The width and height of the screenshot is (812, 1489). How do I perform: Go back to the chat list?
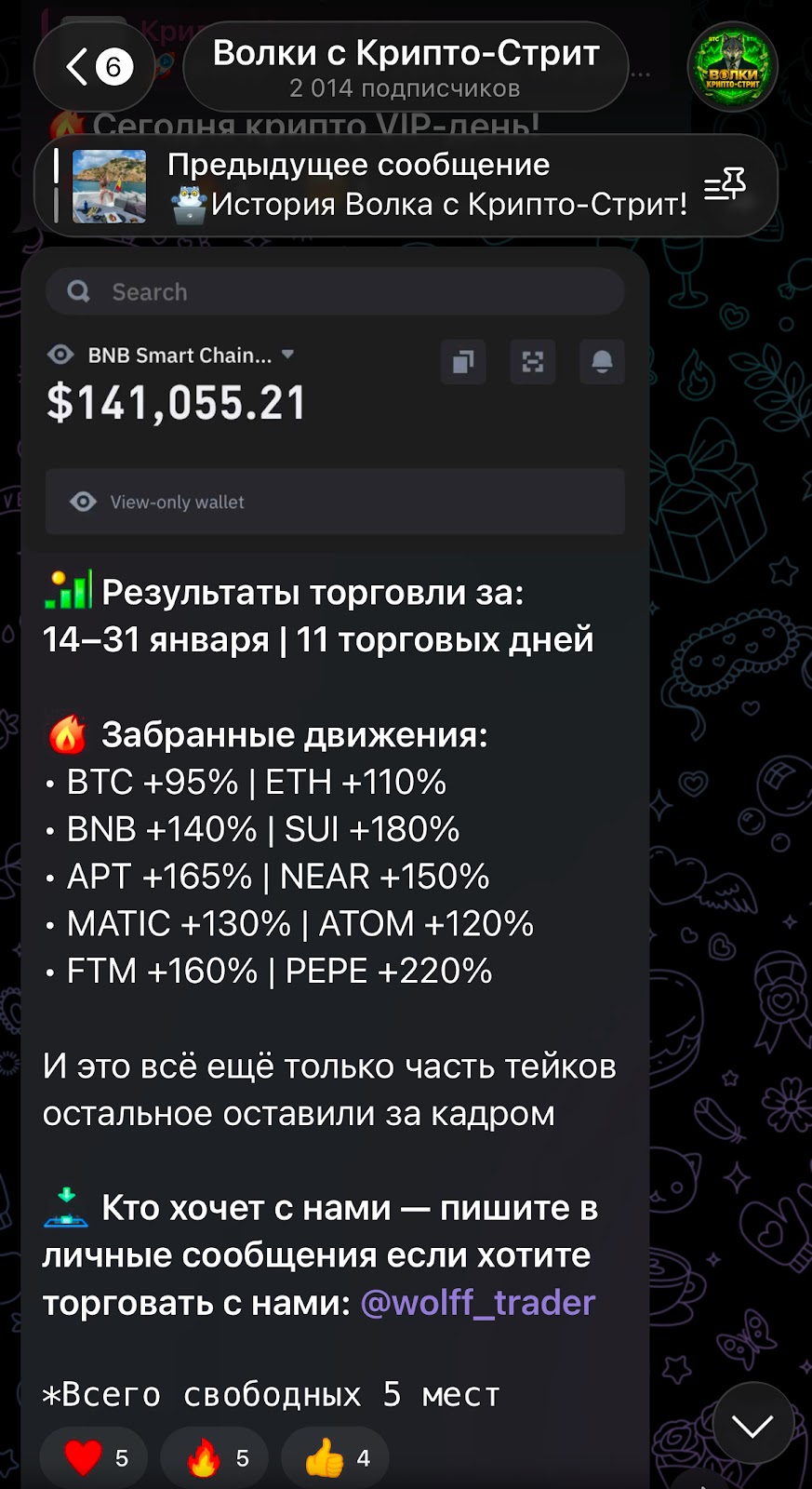pyautogui.click(x=93, y=67)
